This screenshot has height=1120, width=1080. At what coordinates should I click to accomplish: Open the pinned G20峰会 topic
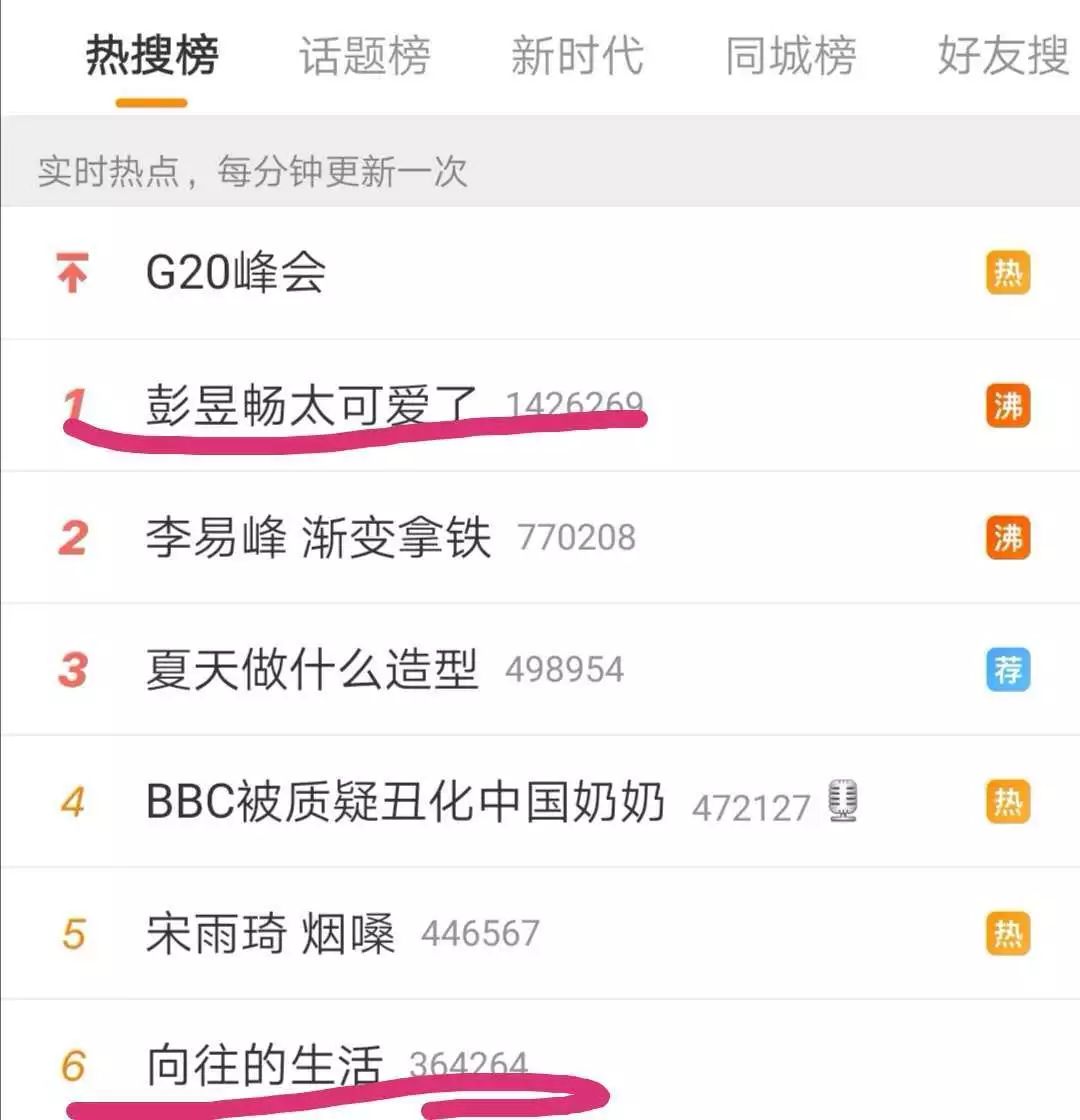click(236, 273)
